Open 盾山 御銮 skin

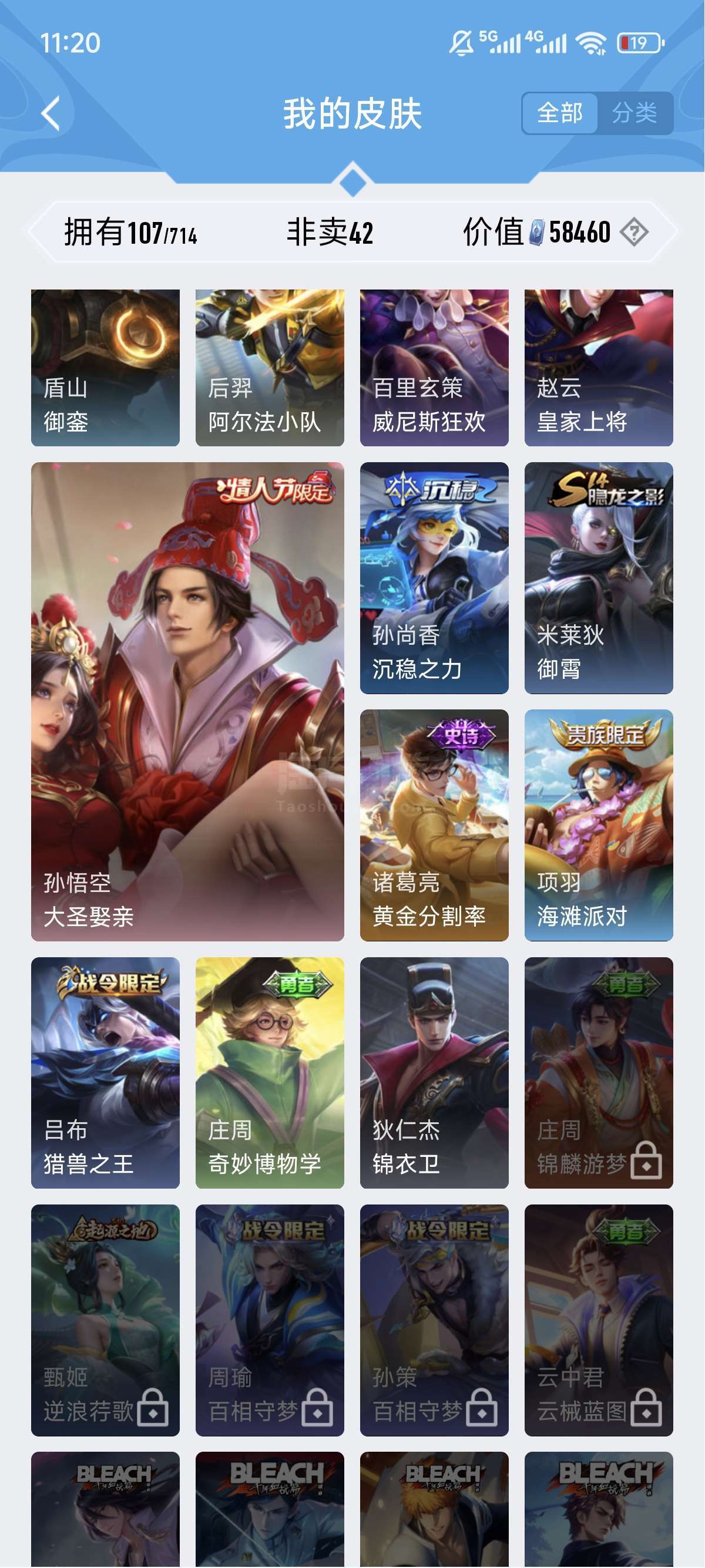pos(105,368)
